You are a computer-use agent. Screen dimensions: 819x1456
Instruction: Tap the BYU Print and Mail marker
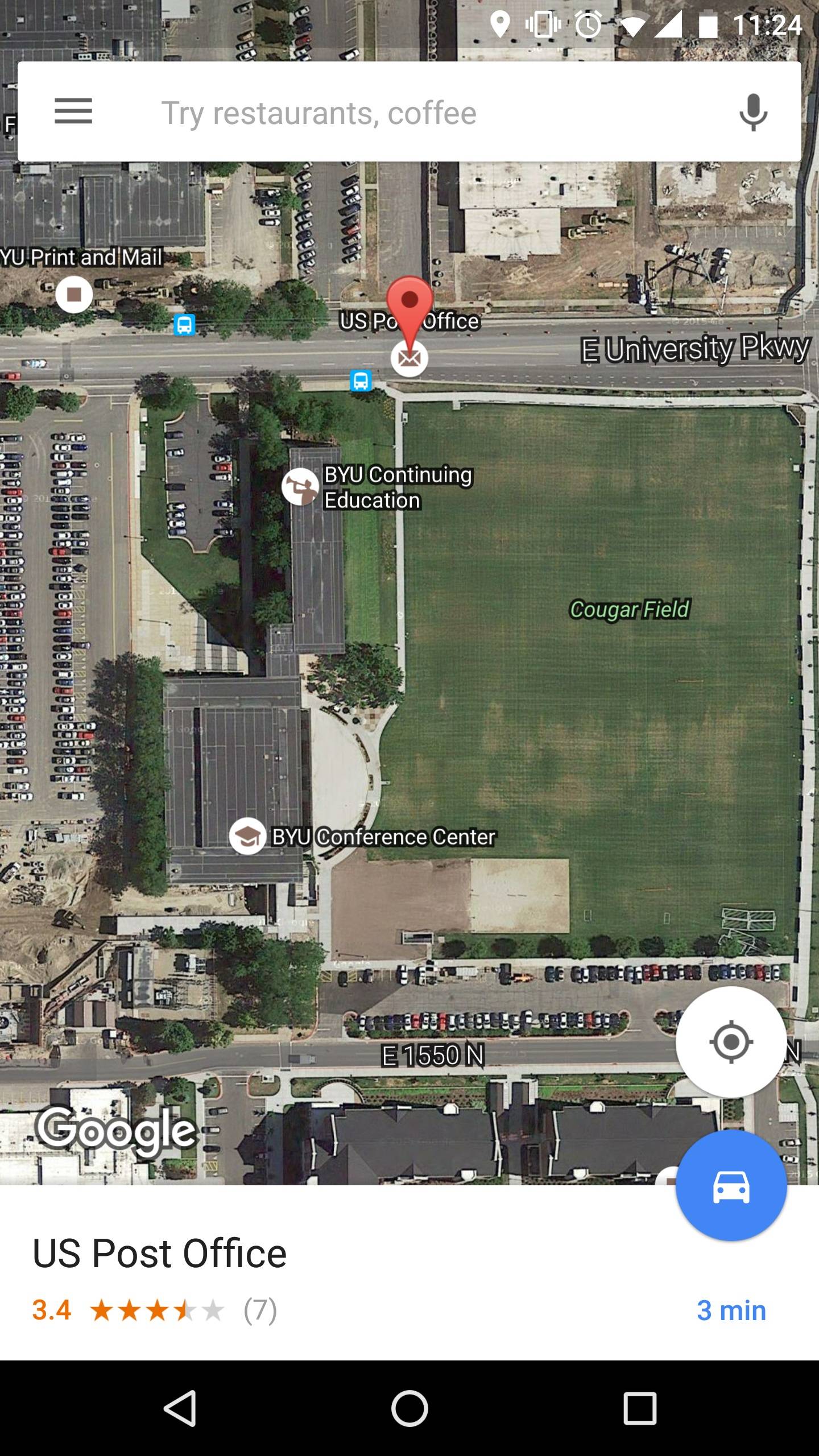pyautogui.click(x=74, y=295)
